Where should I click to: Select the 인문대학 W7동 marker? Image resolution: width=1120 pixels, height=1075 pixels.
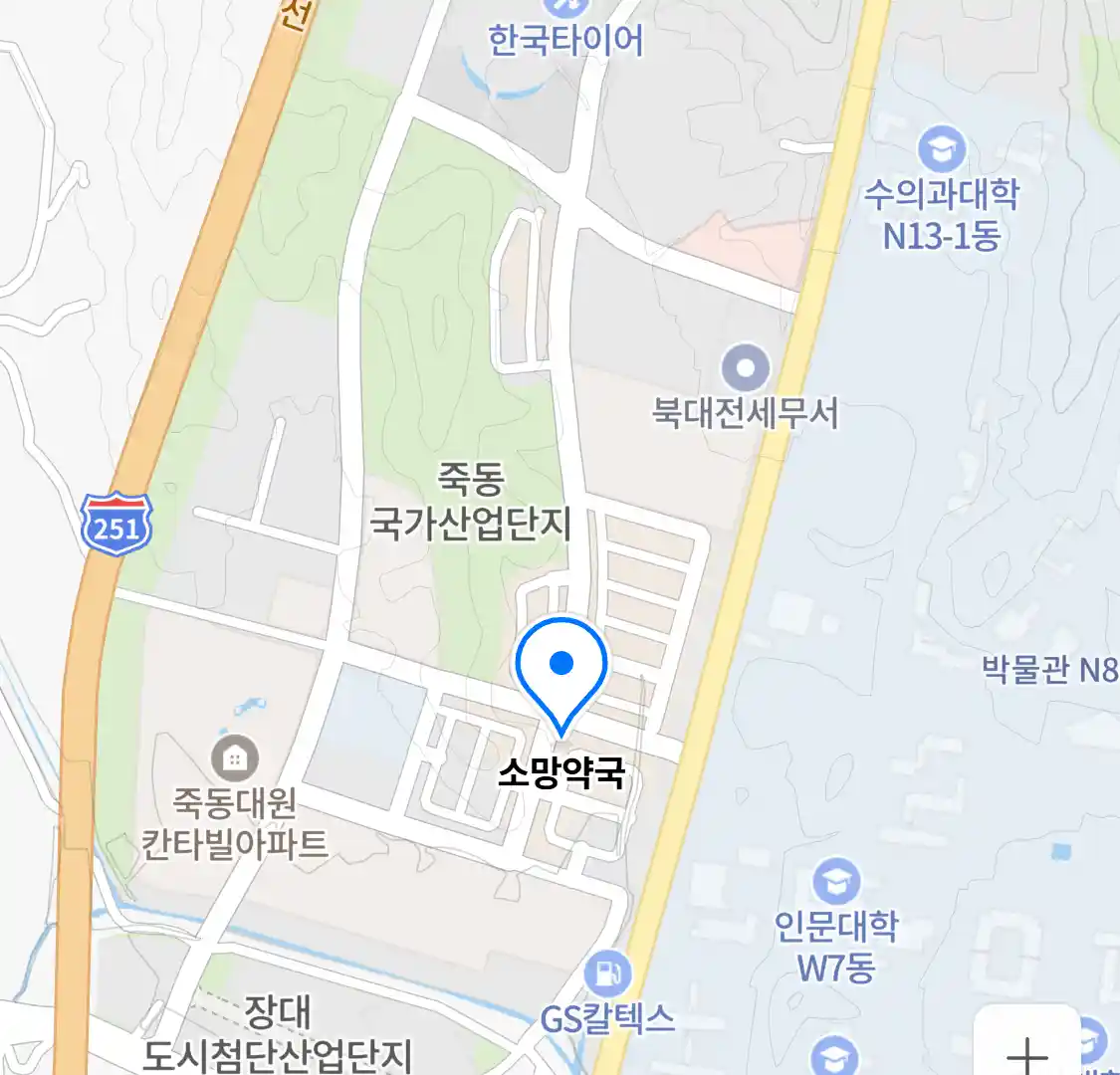tap(836, 882)
